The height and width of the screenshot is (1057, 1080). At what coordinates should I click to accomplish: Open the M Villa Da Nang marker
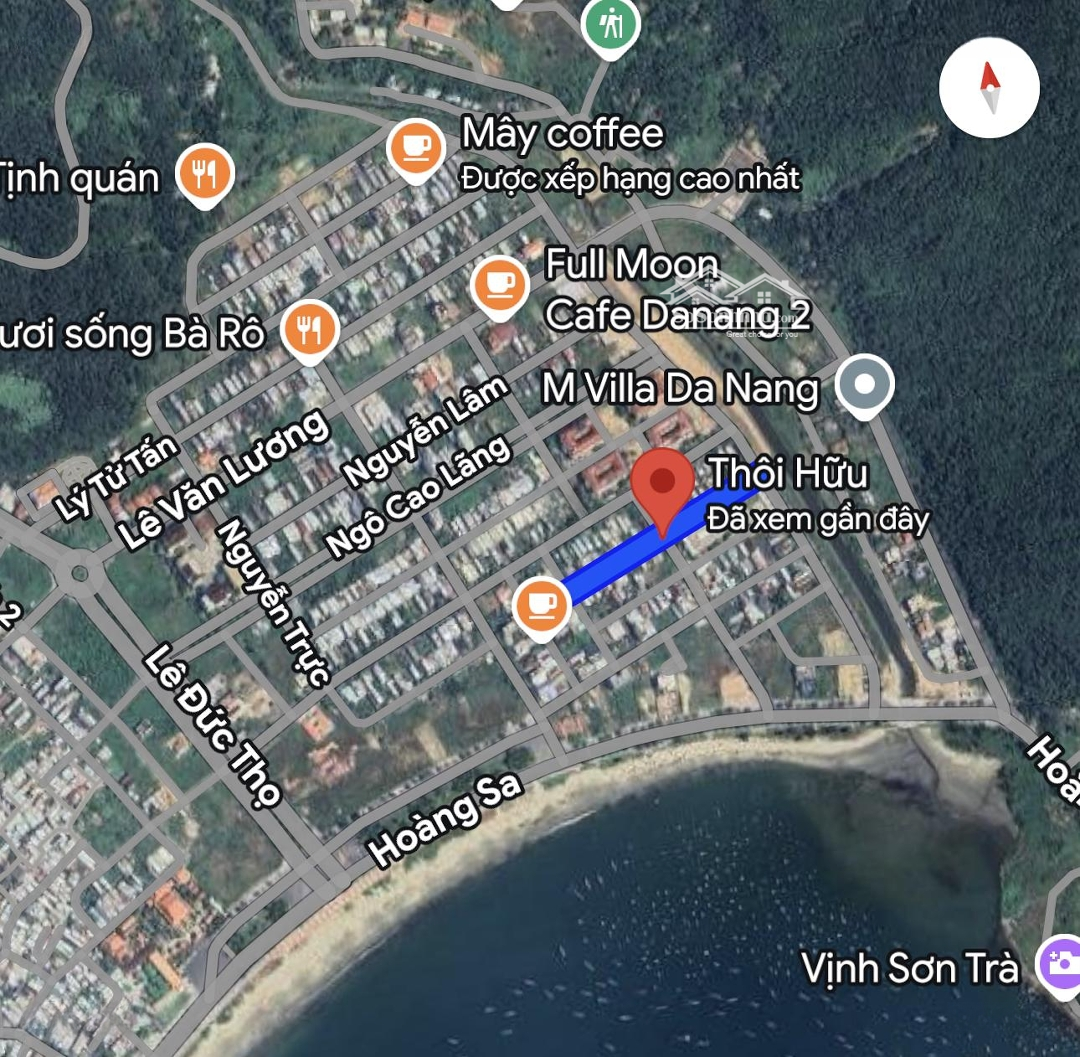click(x=864, y=385)
